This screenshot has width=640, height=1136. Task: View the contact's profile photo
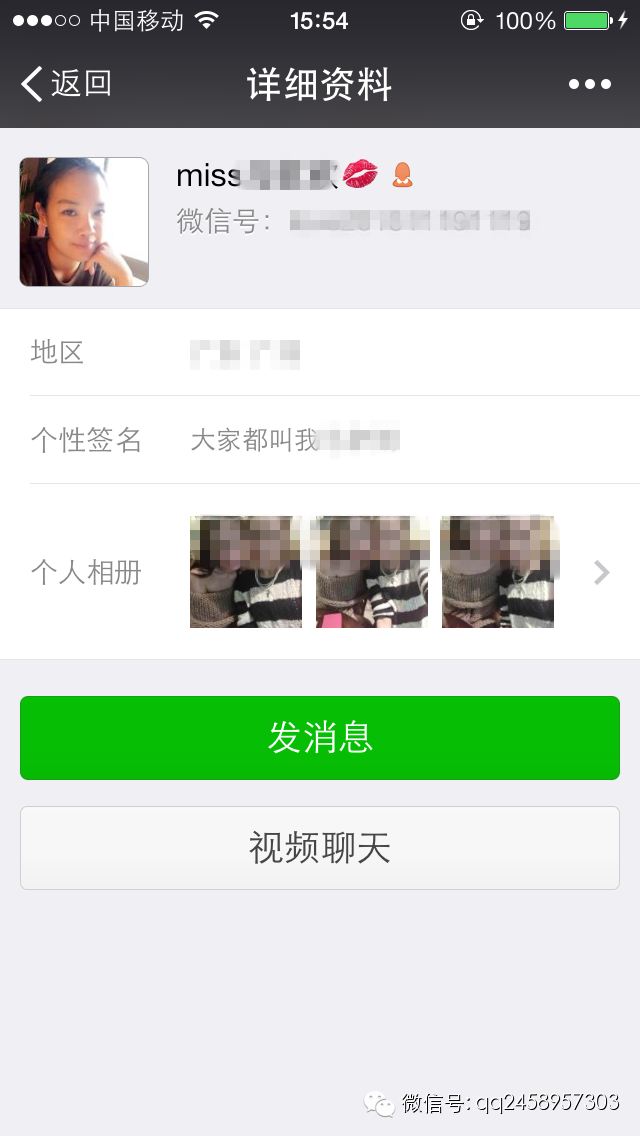click(x=84, y=222)
